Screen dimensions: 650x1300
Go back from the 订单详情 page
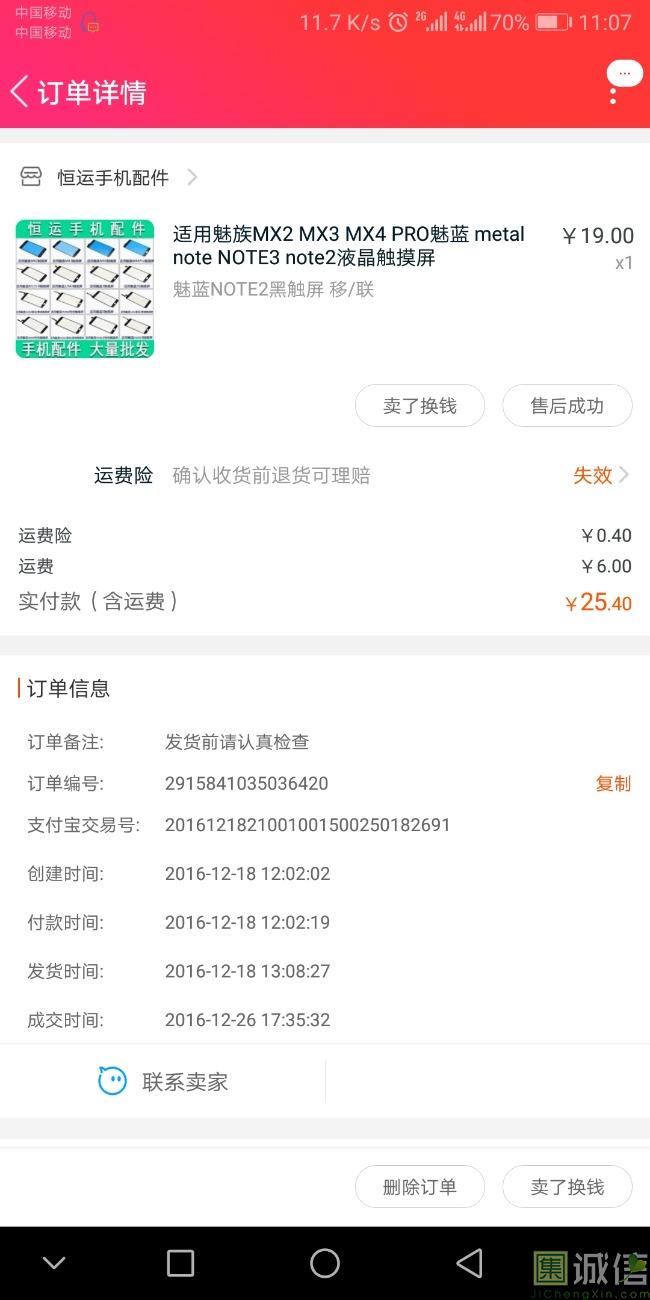(20, 92)
